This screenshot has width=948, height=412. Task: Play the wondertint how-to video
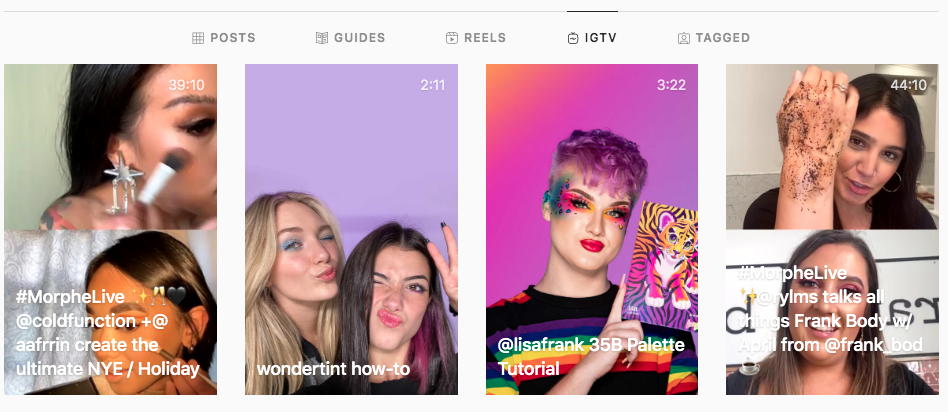tap(351, 229)
